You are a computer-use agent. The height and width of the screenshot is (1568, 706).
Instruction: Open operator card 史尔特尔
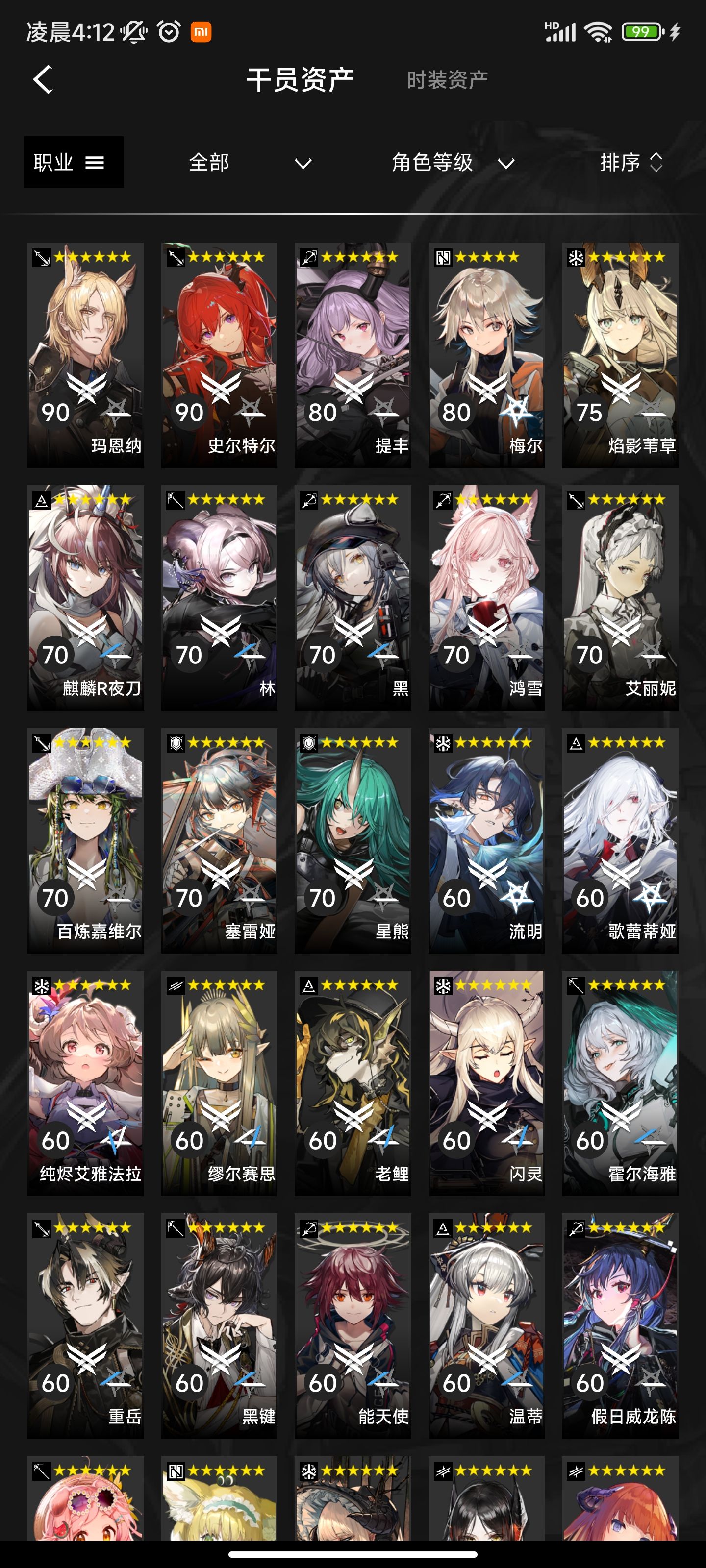[x=219, y=355]
